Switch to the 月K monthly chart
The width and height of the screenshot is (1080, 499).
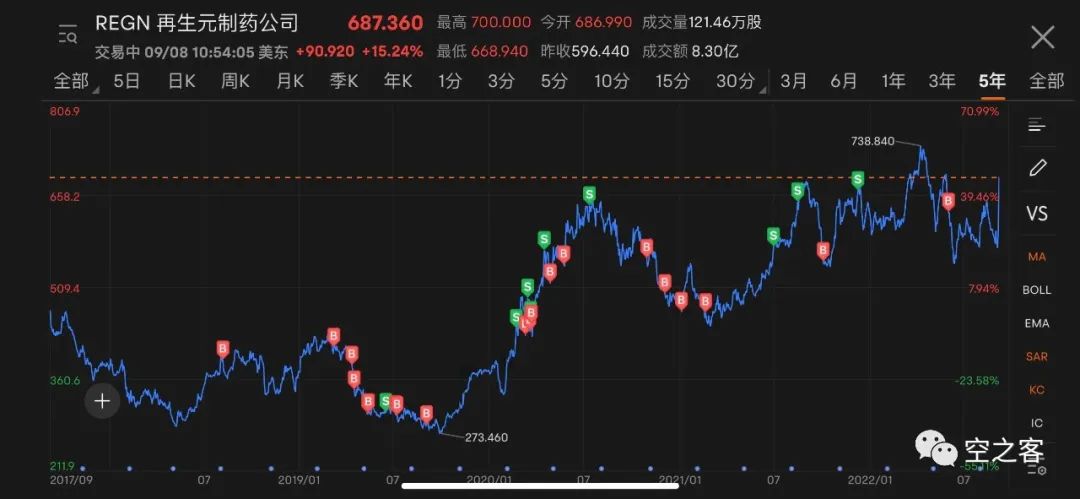pyautogui.click(x=289, y=82)
